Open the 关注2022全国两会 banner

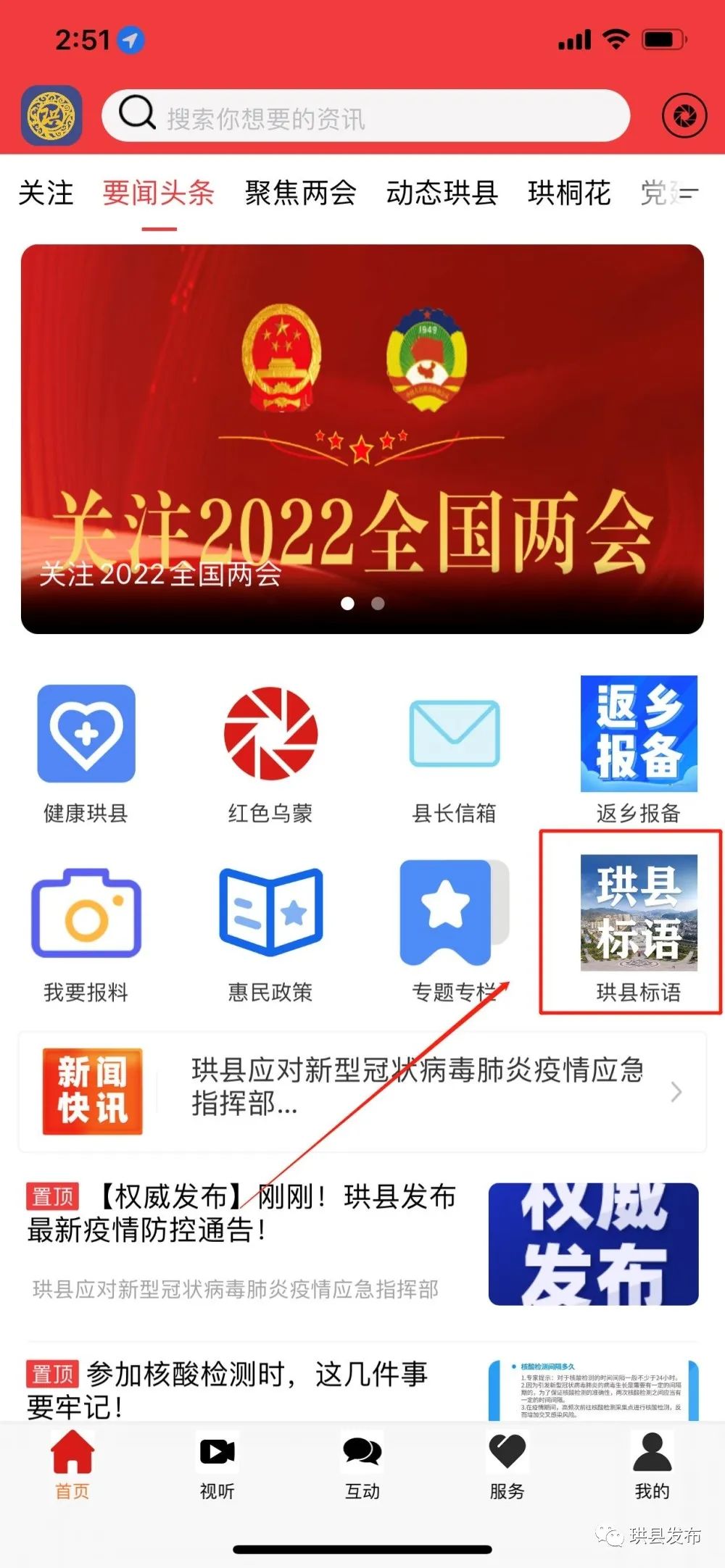pos(362,439)
